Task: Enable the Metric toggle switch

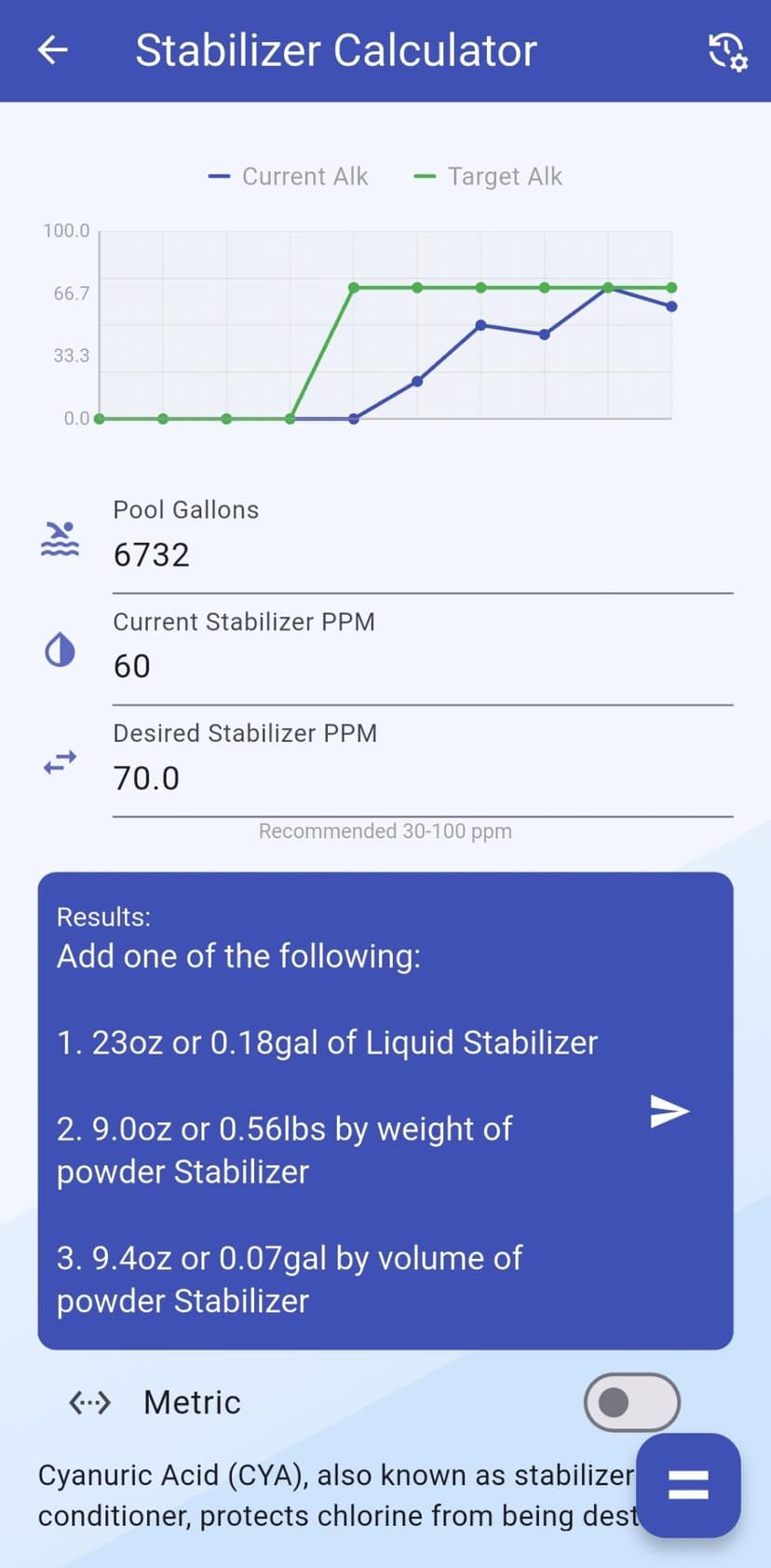Action: (x=631, y=1402)
